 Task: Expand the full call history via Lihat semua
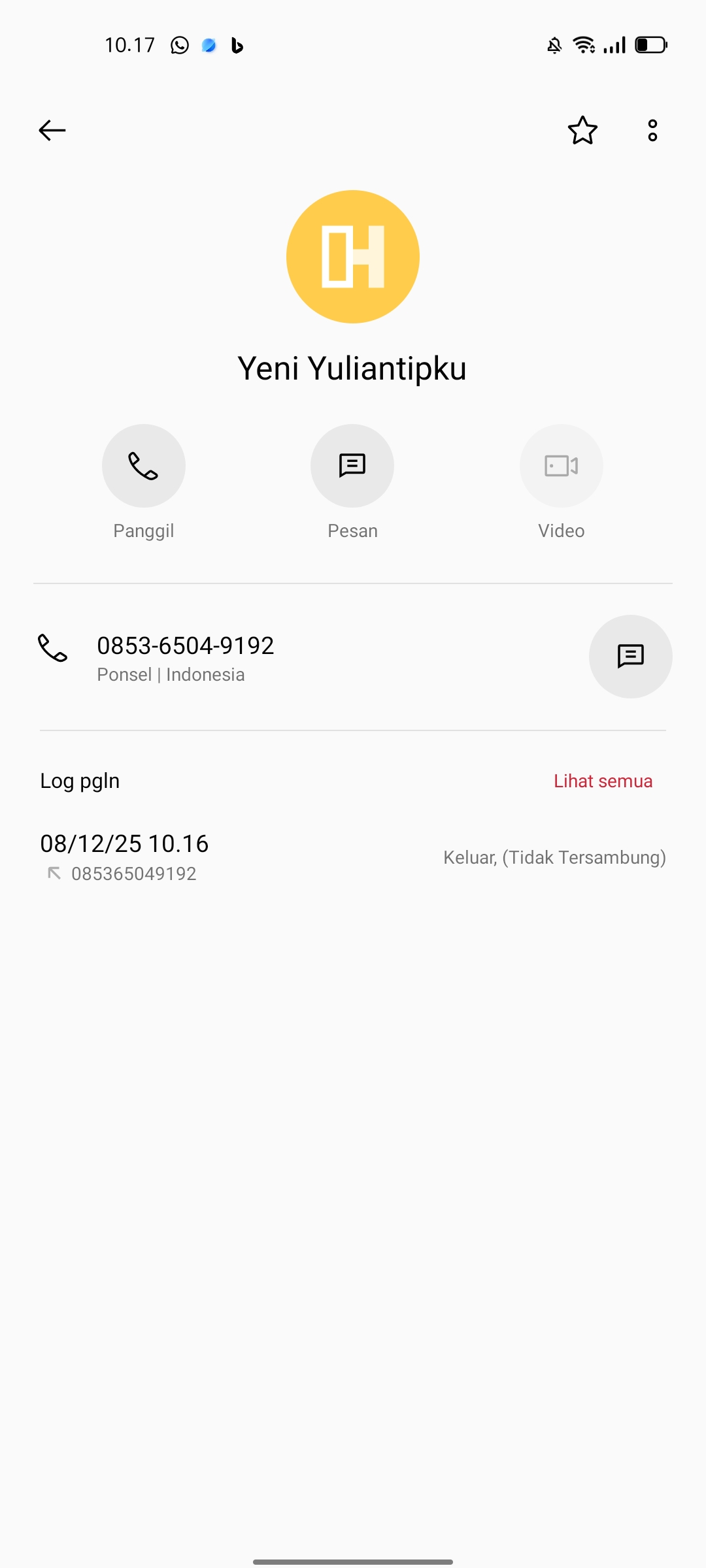click(603, 780)
